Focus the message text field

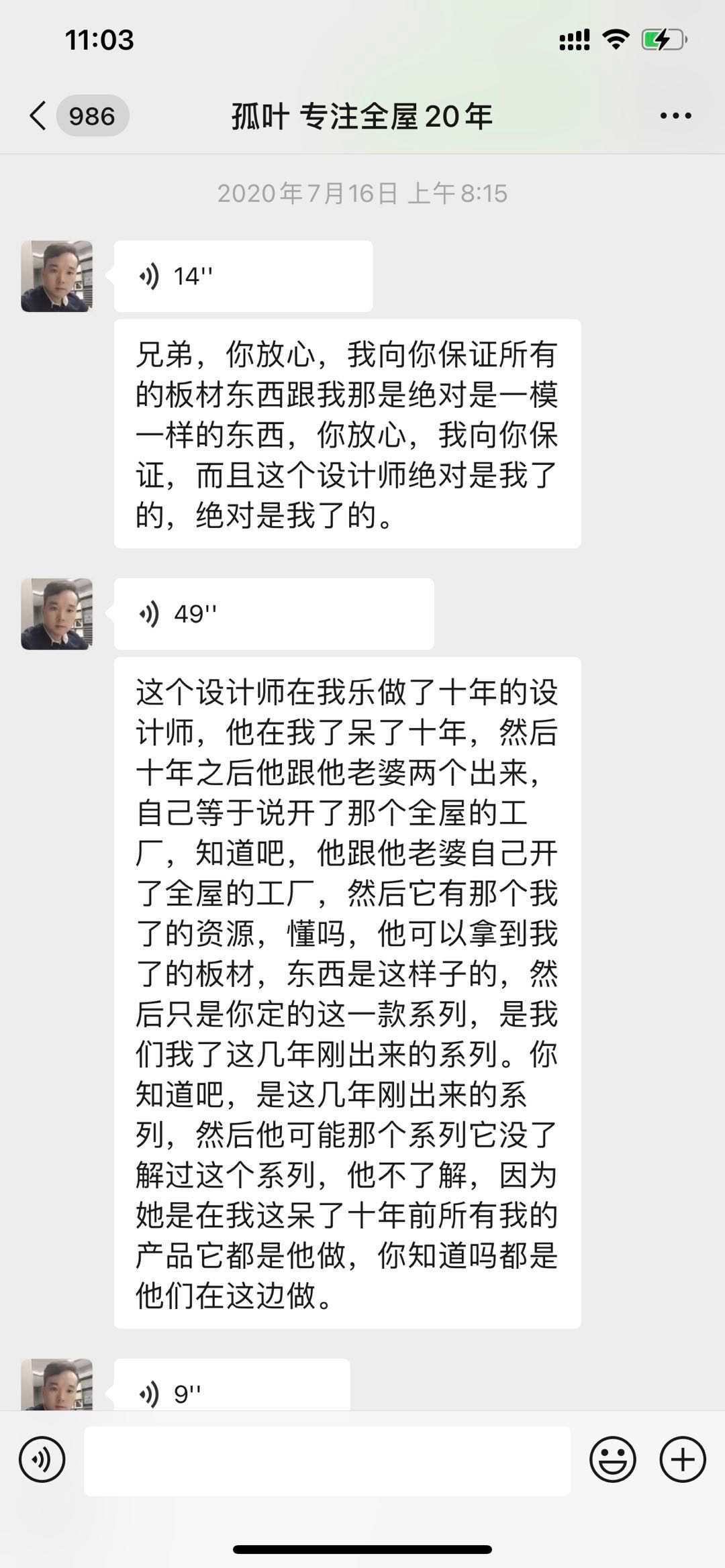(x=327, y=1461)
